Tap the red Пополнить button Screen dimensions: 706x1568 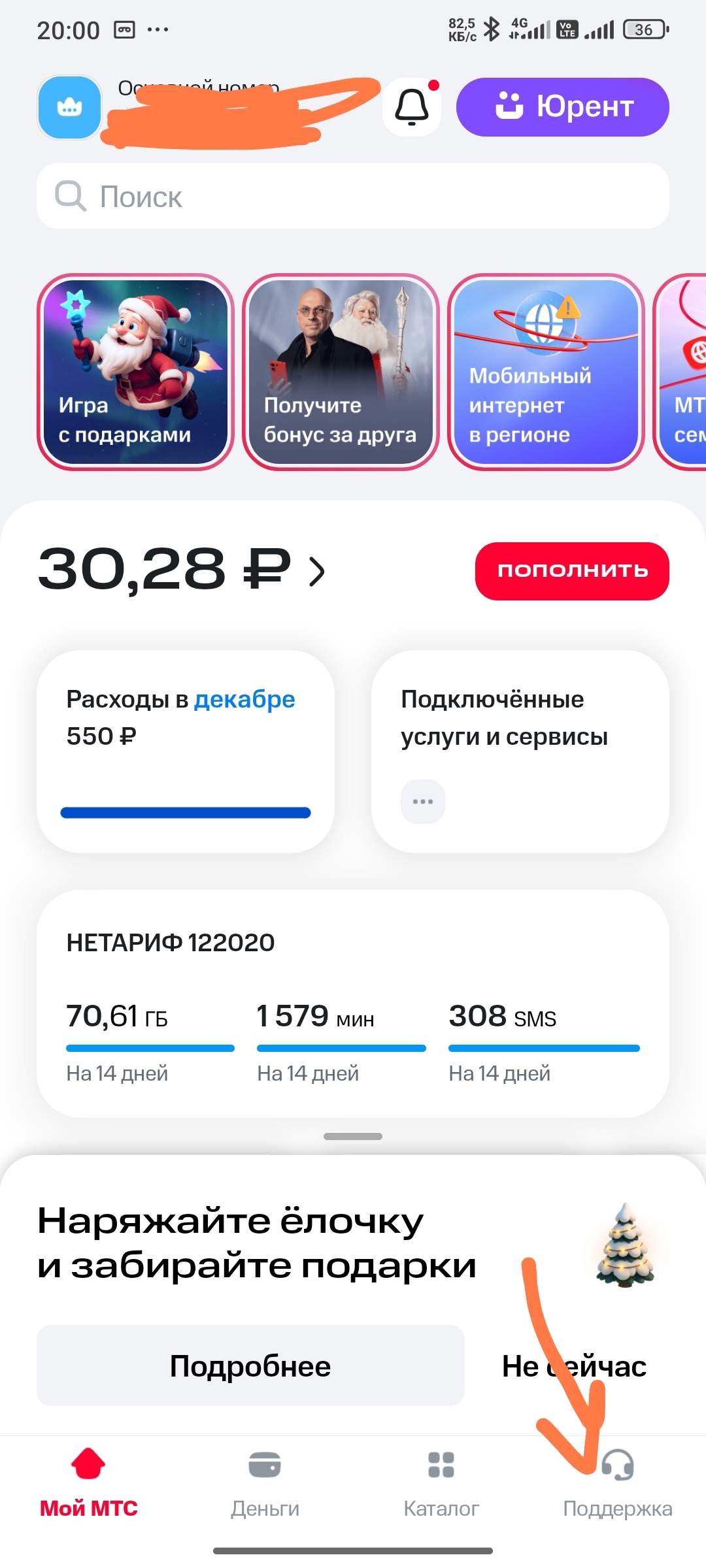coord(572,570)
